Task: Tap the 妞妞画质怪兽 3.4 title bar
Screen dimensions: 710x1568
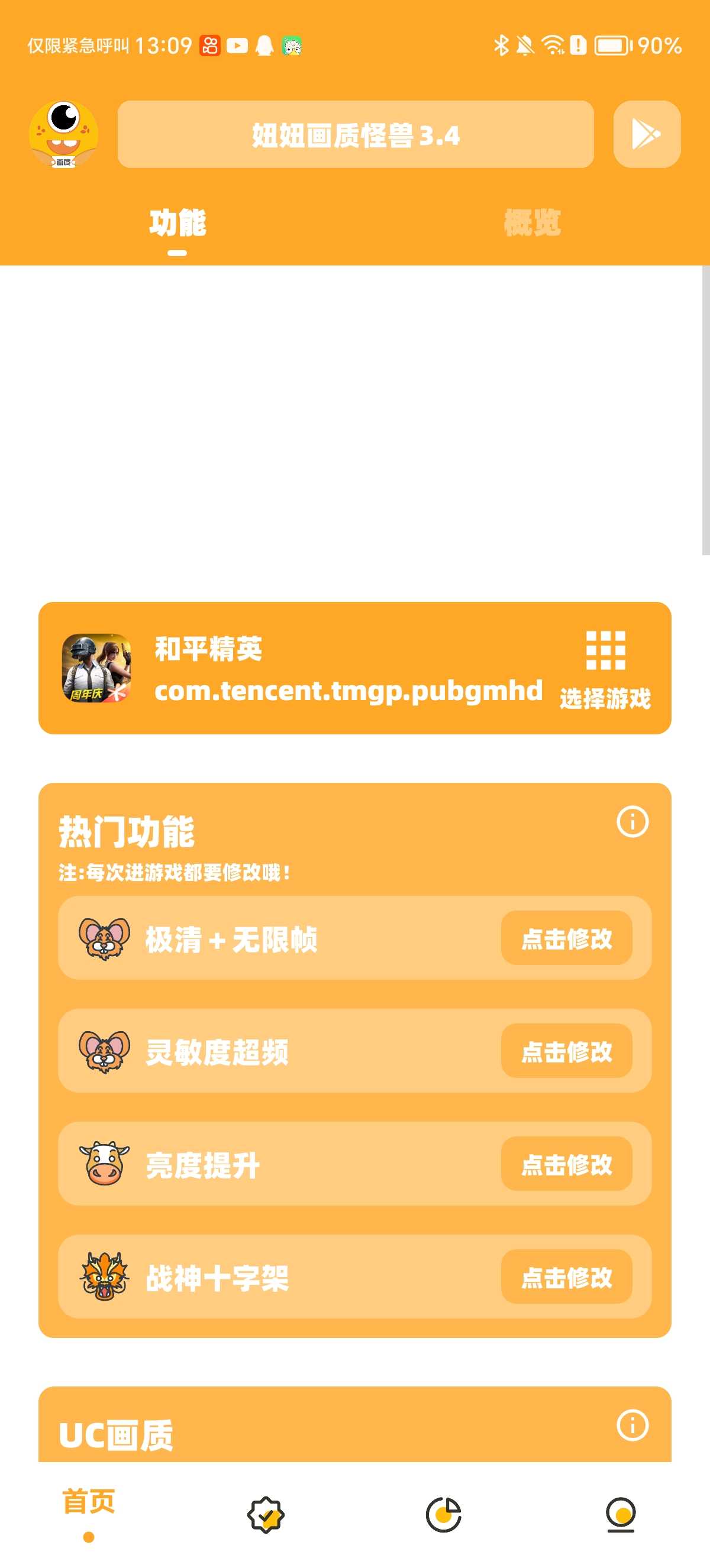Action: (x=355, y=135)
